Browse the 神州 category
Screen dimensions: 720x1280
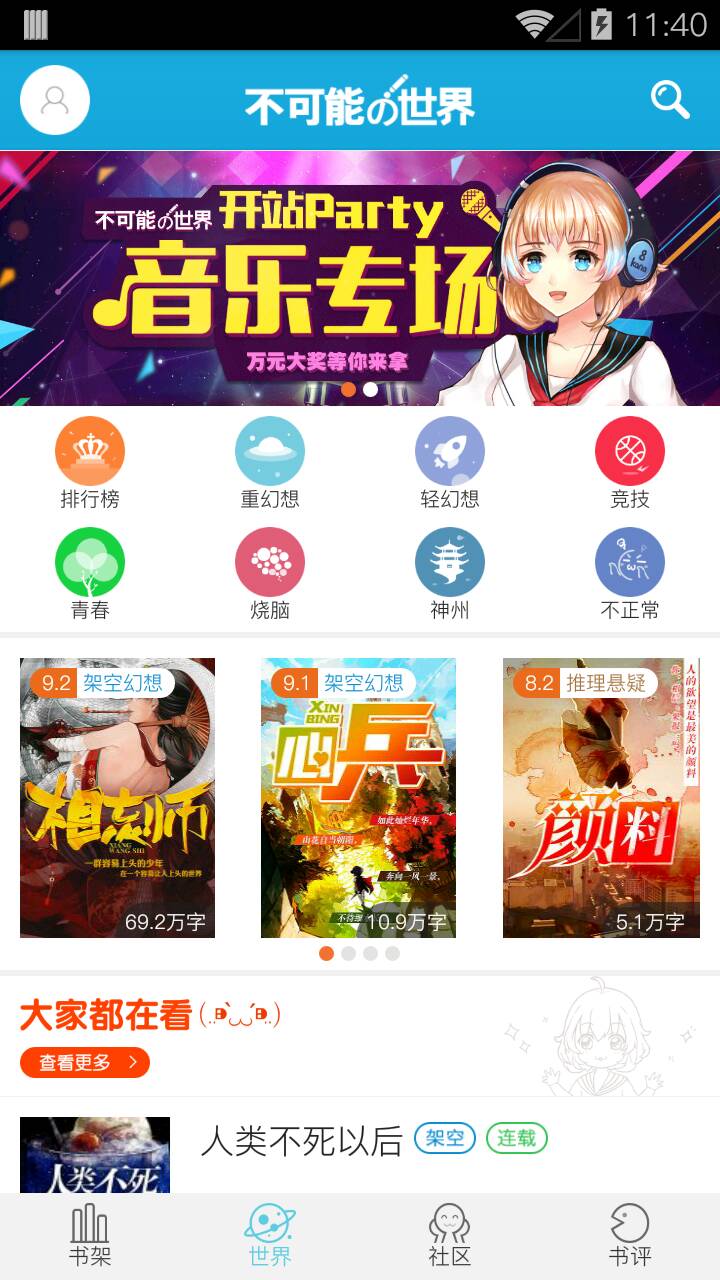point(450,574)
